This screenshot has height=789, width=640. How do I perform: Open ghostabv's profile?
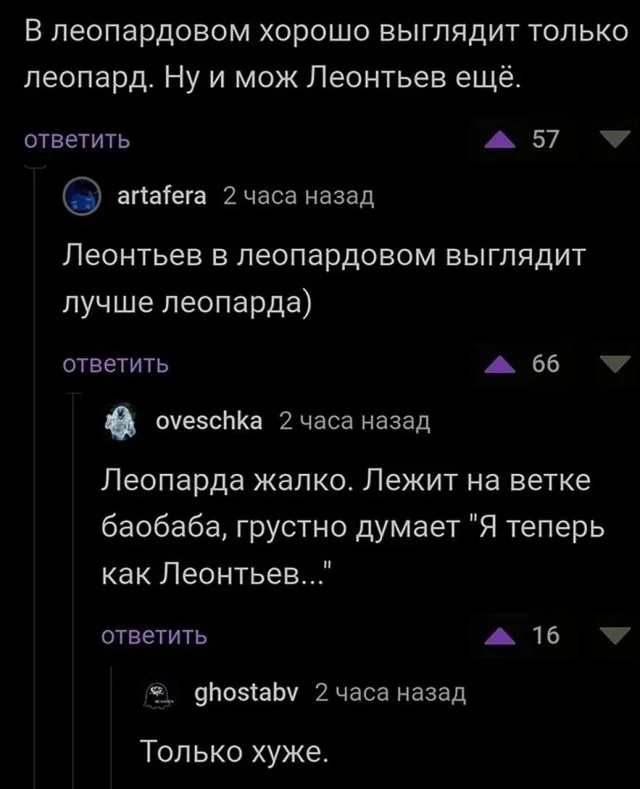click(245, 691)
